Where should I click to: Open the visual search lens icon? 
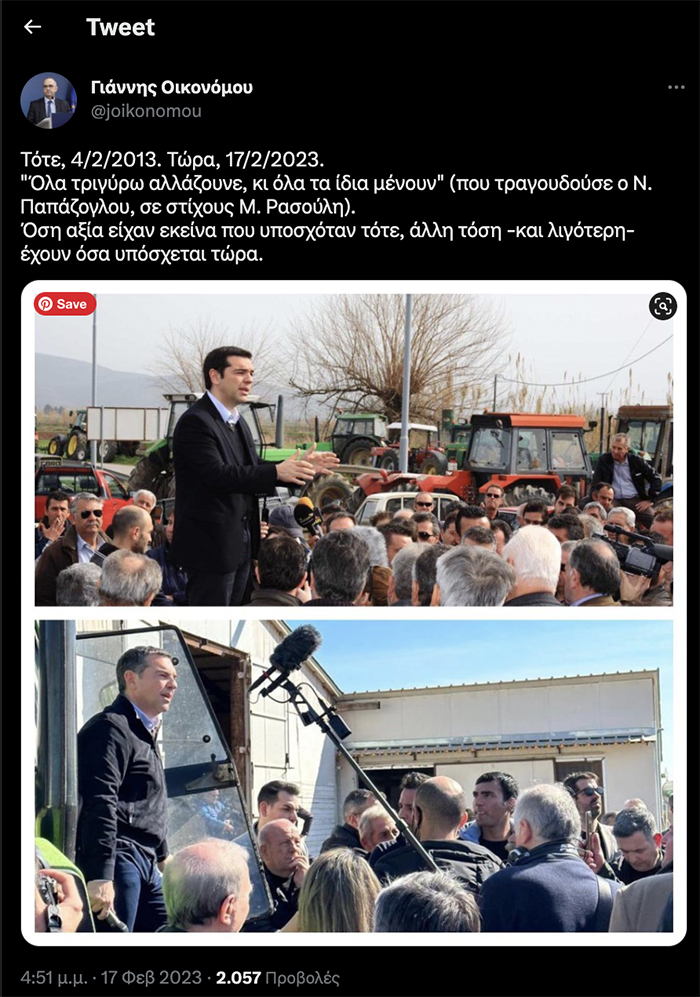[662, 306]
